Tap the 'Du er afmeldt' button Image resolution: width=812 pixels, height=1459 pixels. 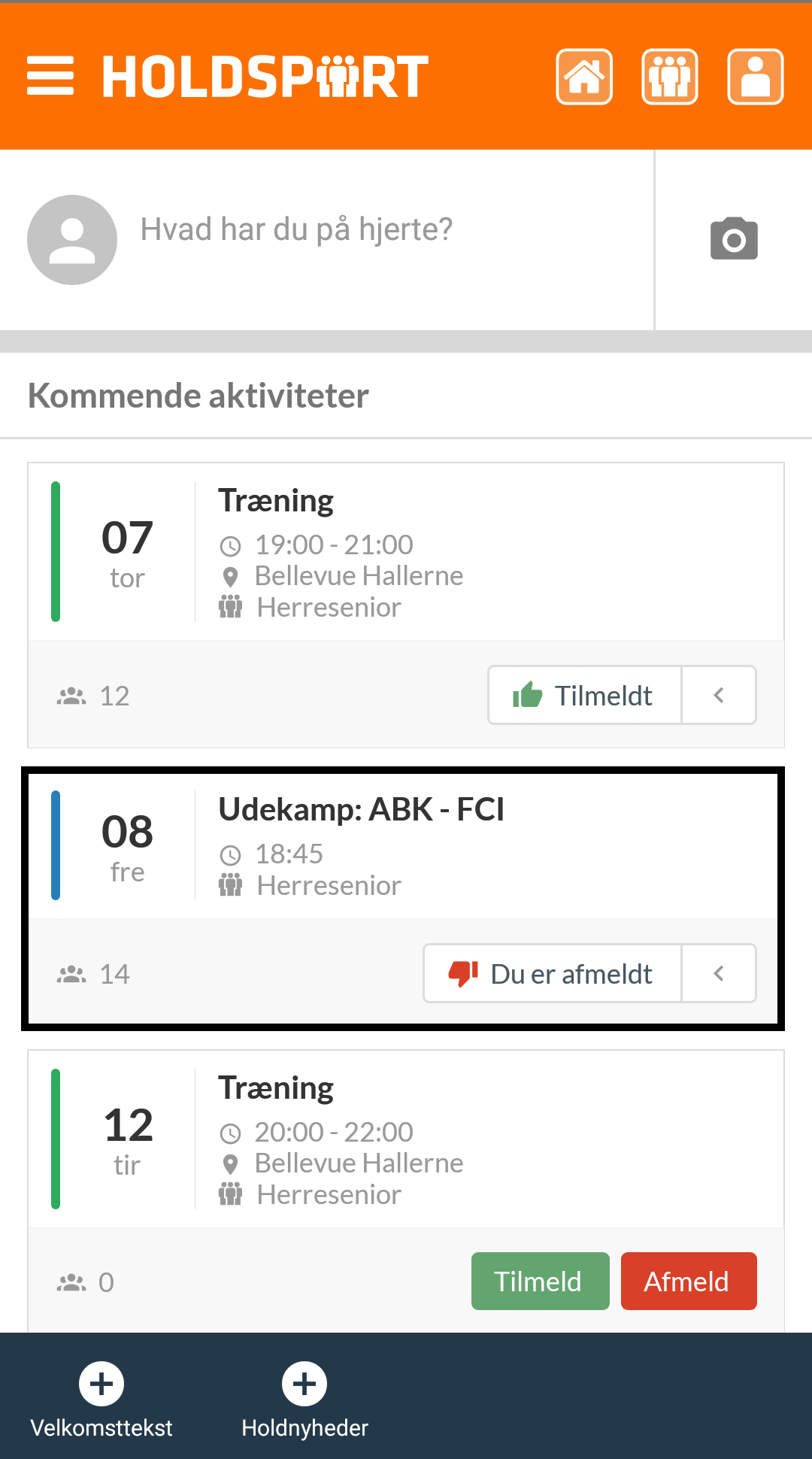(x=553, y=973)
